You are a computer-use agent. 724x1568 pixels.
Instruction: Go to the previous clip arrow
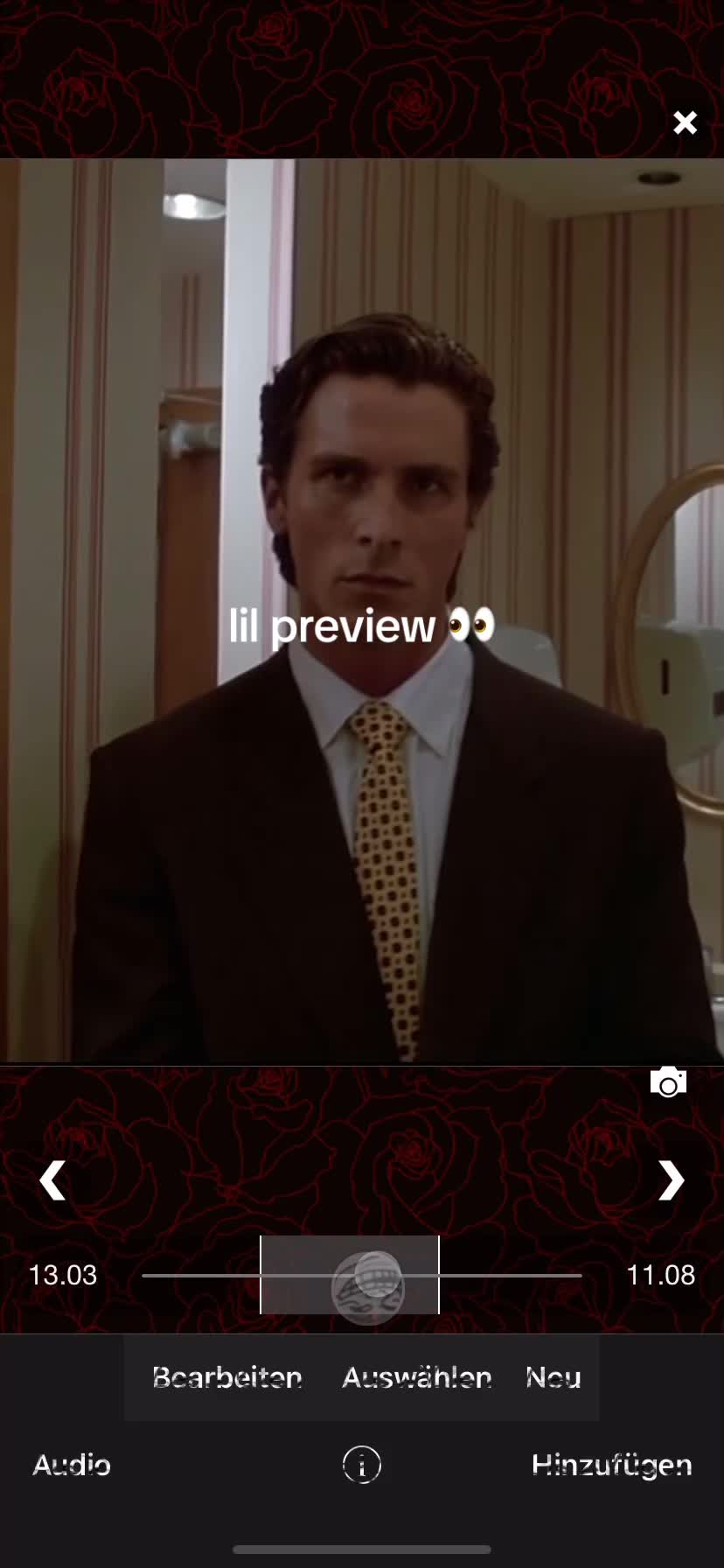(52, 1180)
